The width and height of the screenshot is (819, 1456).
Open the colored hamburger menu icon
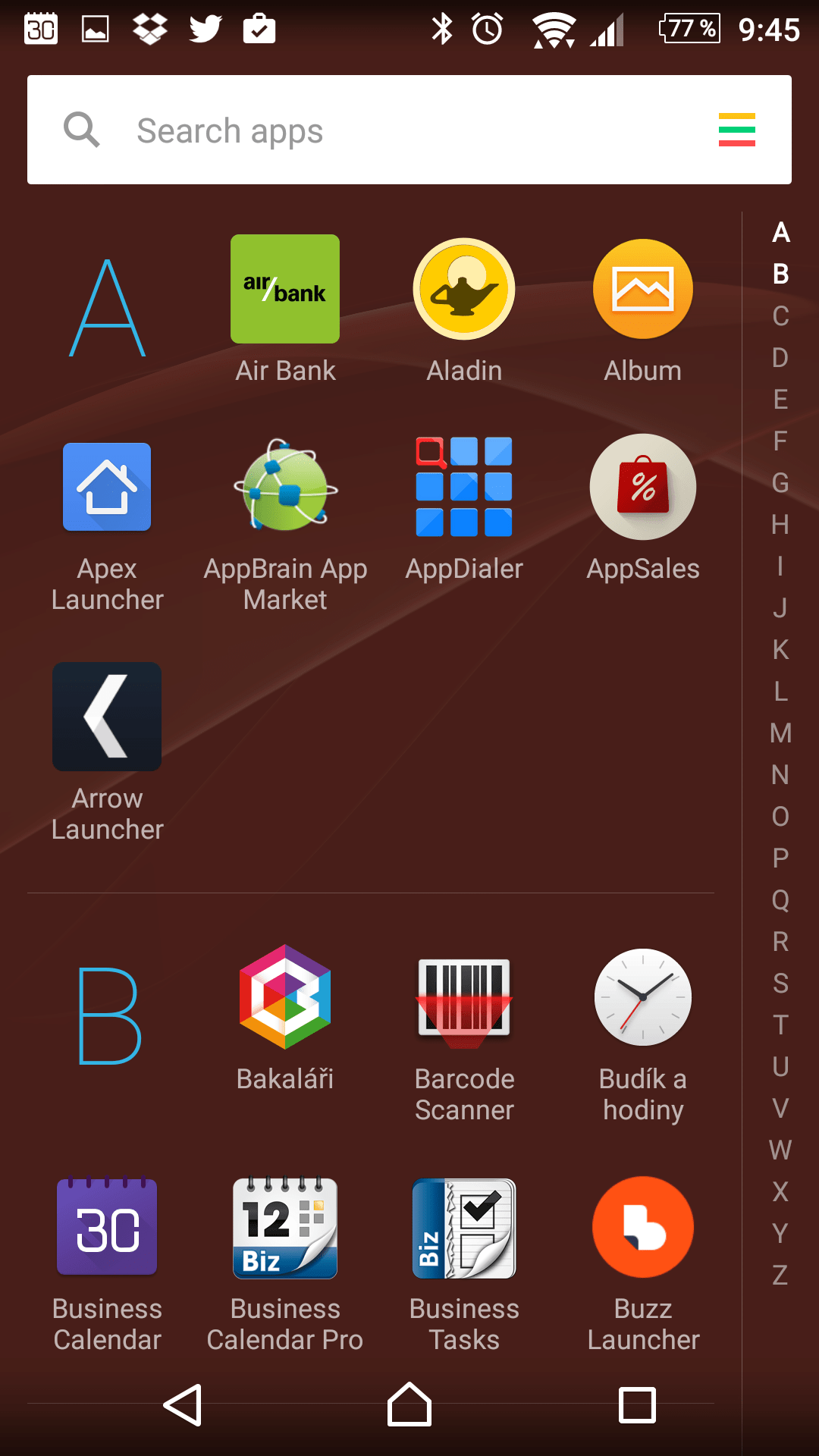[x=736, y=130]
